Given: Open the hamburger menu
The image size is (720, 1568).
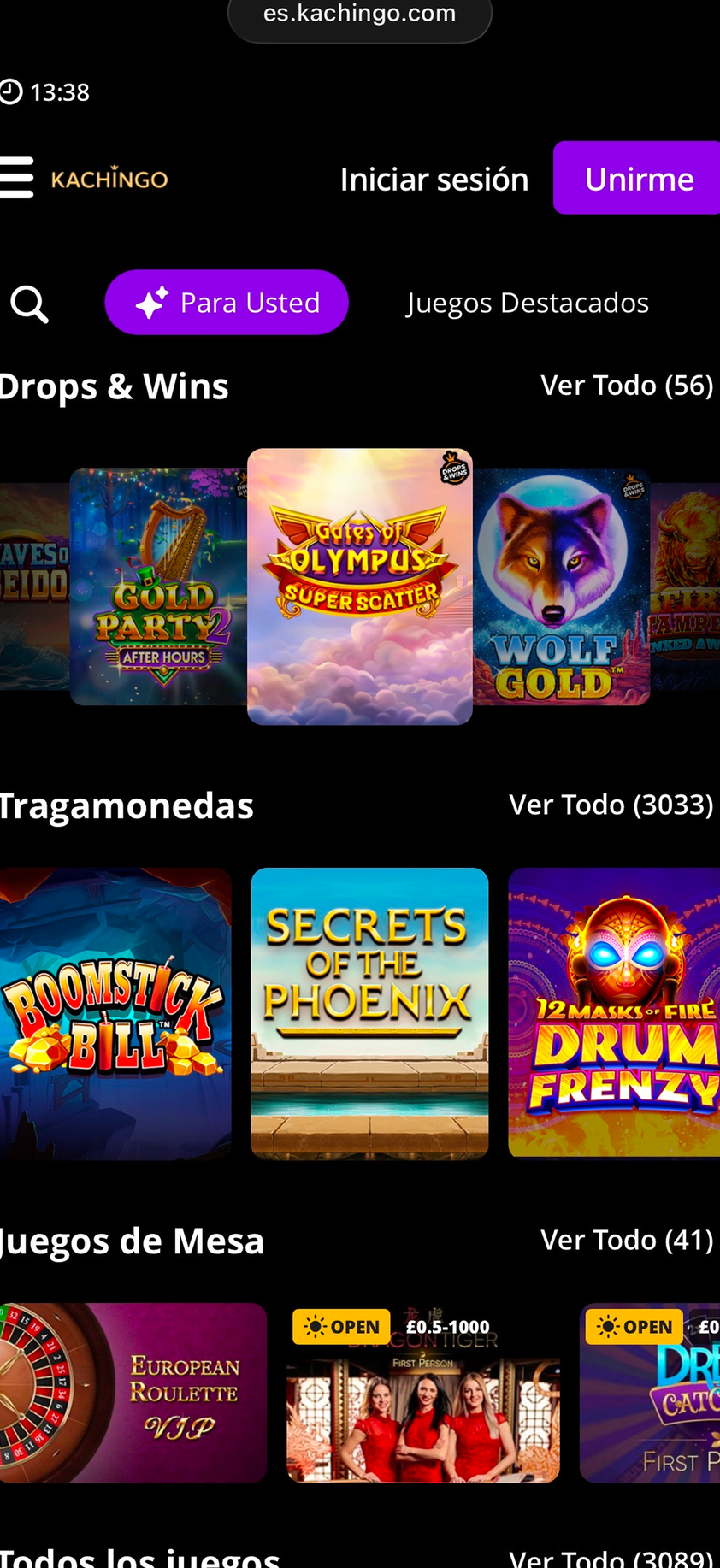Looking at the screenshot, I should coord(17,178).
